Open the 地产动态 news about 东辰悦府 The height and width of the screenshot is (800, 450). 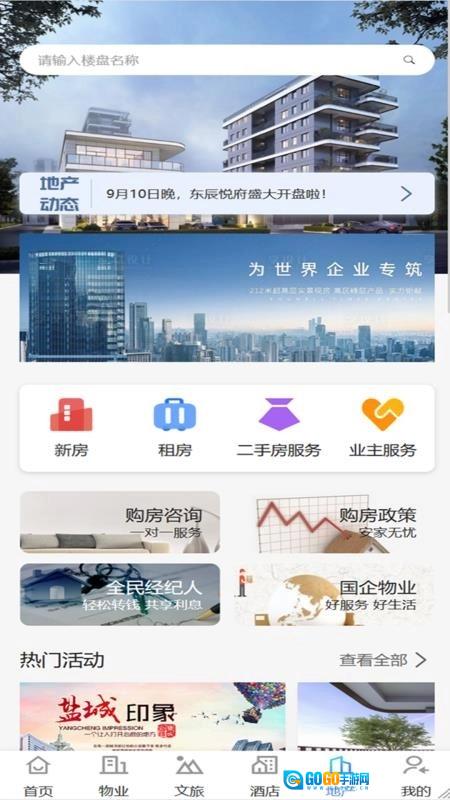[x=227, y=193]
